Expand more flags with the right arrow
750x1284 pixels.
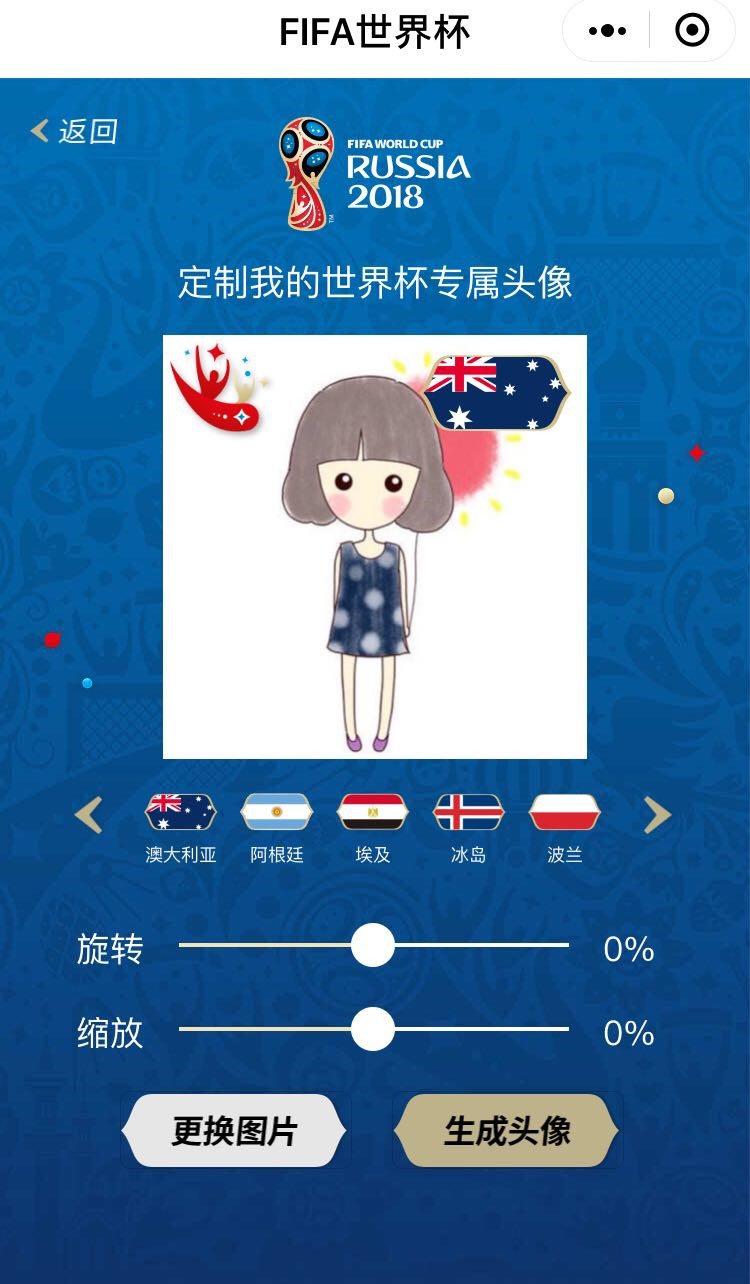coord(657,815)
